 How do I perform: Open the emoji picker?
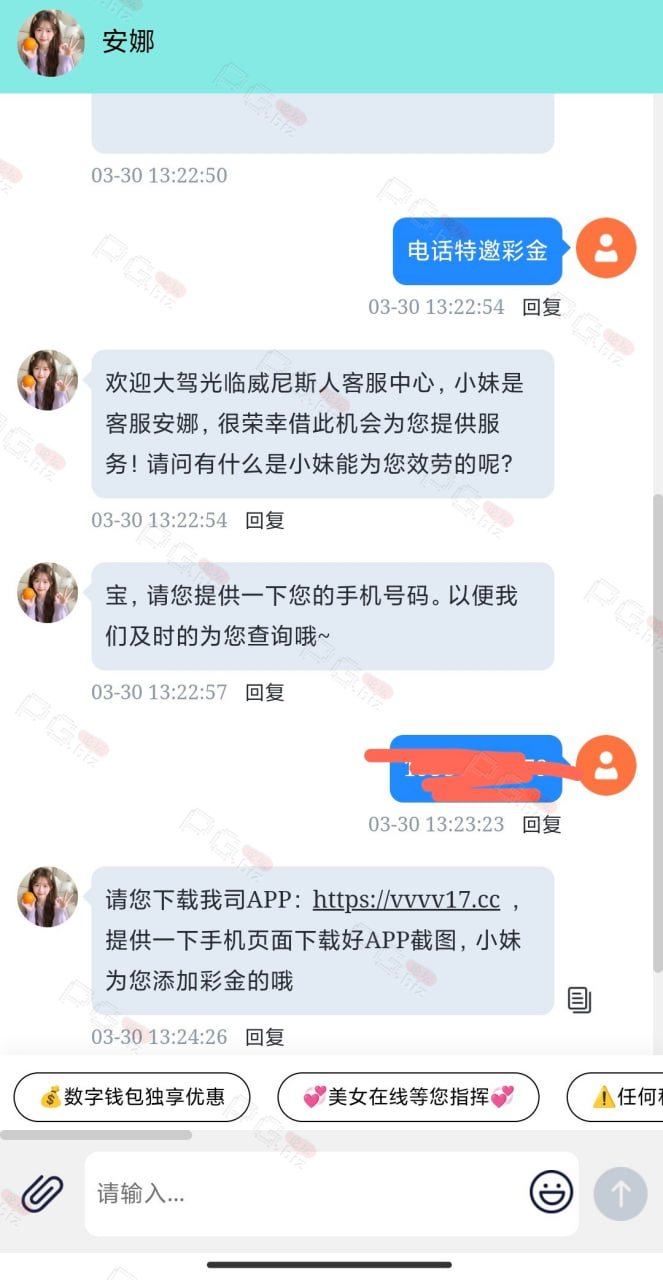(x=551, y=1192)
